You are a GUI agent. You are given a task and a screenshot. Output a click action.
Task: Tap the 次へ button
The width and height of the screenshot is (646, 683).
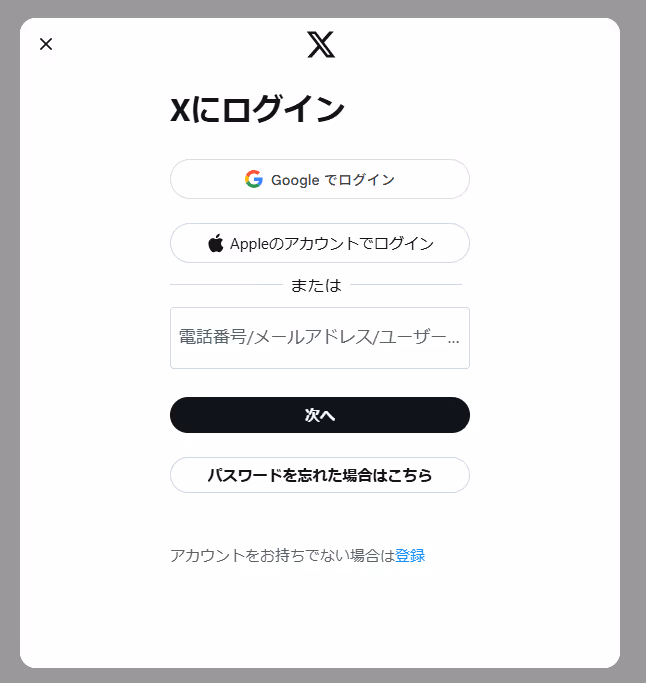(x=320, y=415)
